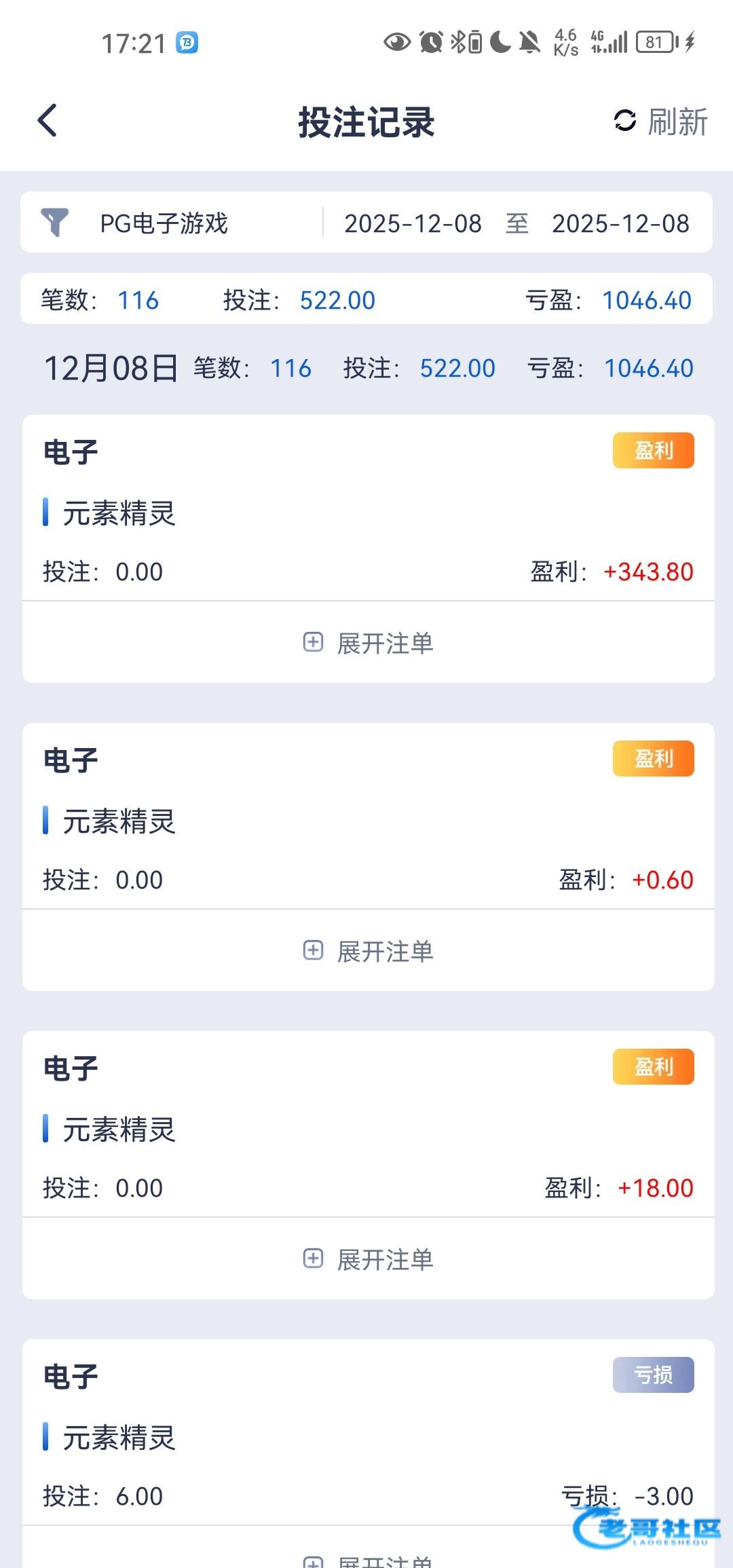733x1568 pixels.
Task: Expand 展开注单 for the +18.00 record
Action: click(x=368, y=1259)
